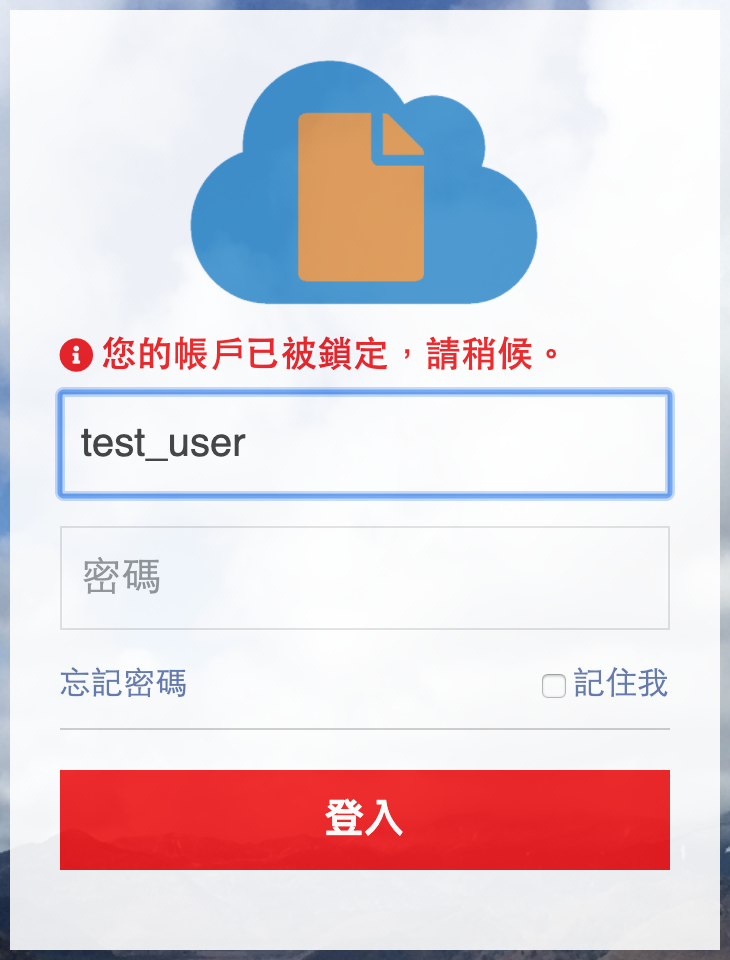730x960 pixels.
Task: Check the 記住我 remember me box
Action: 553,686
